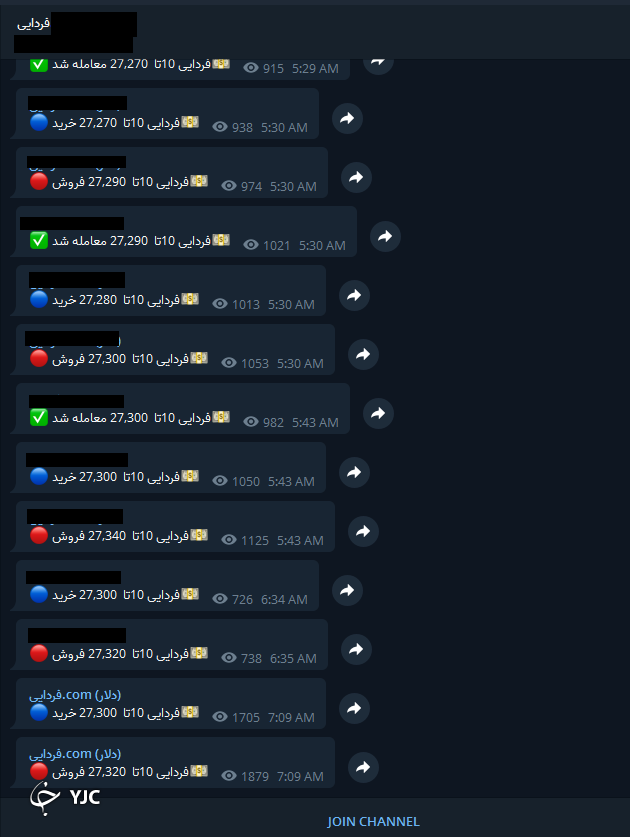This screenshot has height=837, width=630.
Task: Forward the 27,290 فروش message with 974 views
Action: [356, 178]
